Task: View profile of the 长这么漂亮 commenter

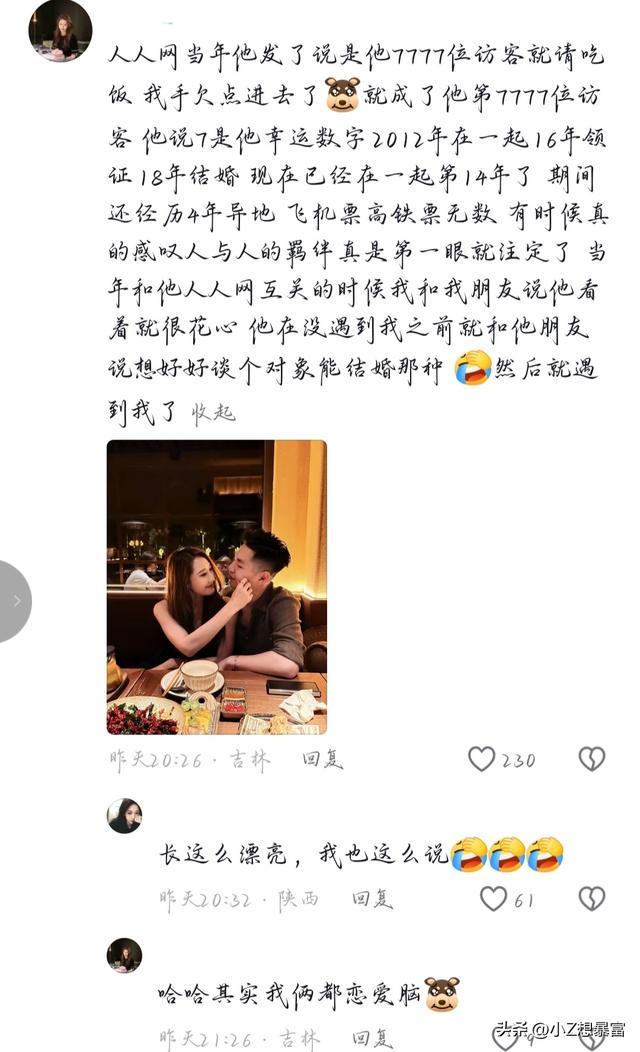Action: tap(124, 815)
